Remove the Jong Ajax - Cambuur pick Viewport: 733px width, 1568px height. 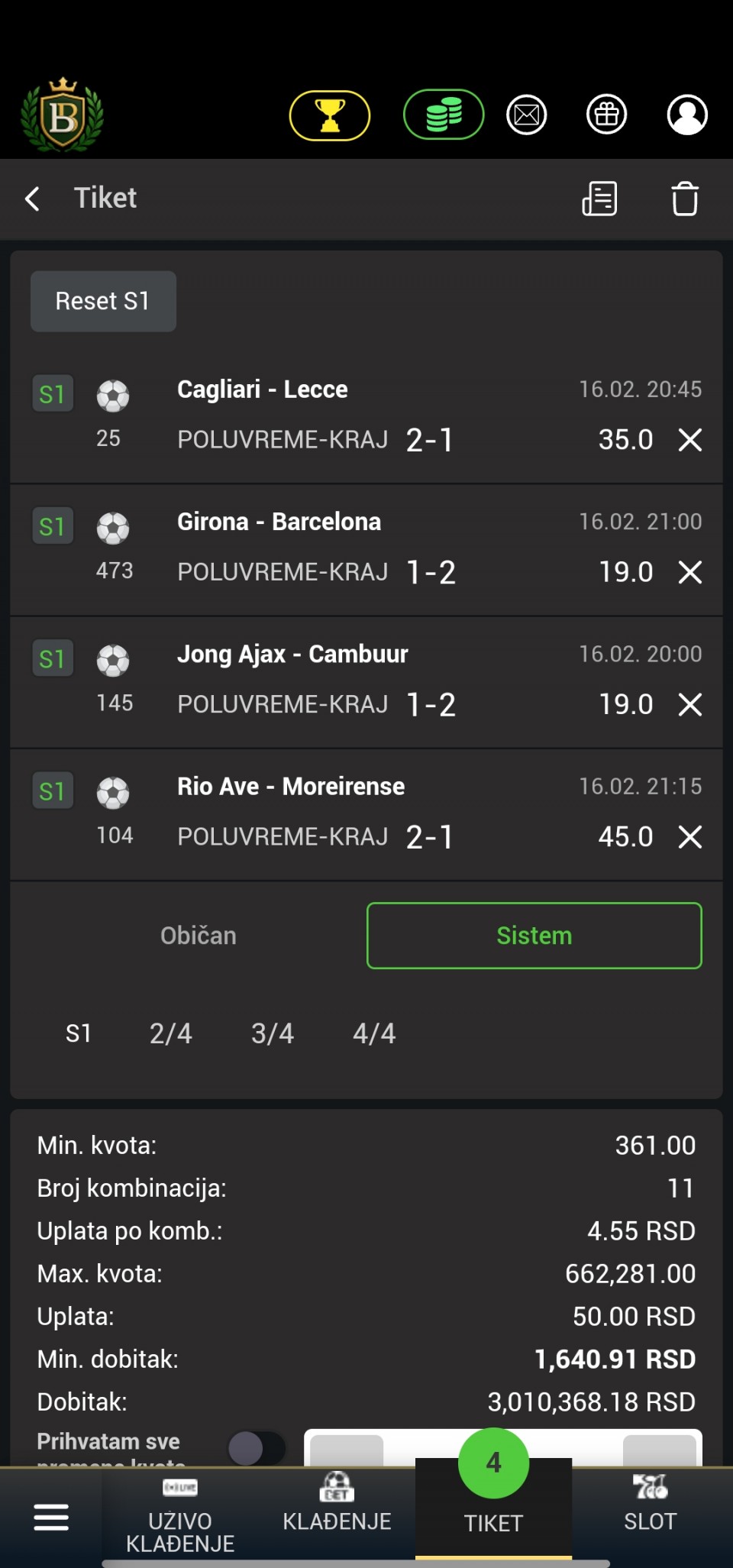(x=690, y=704)
